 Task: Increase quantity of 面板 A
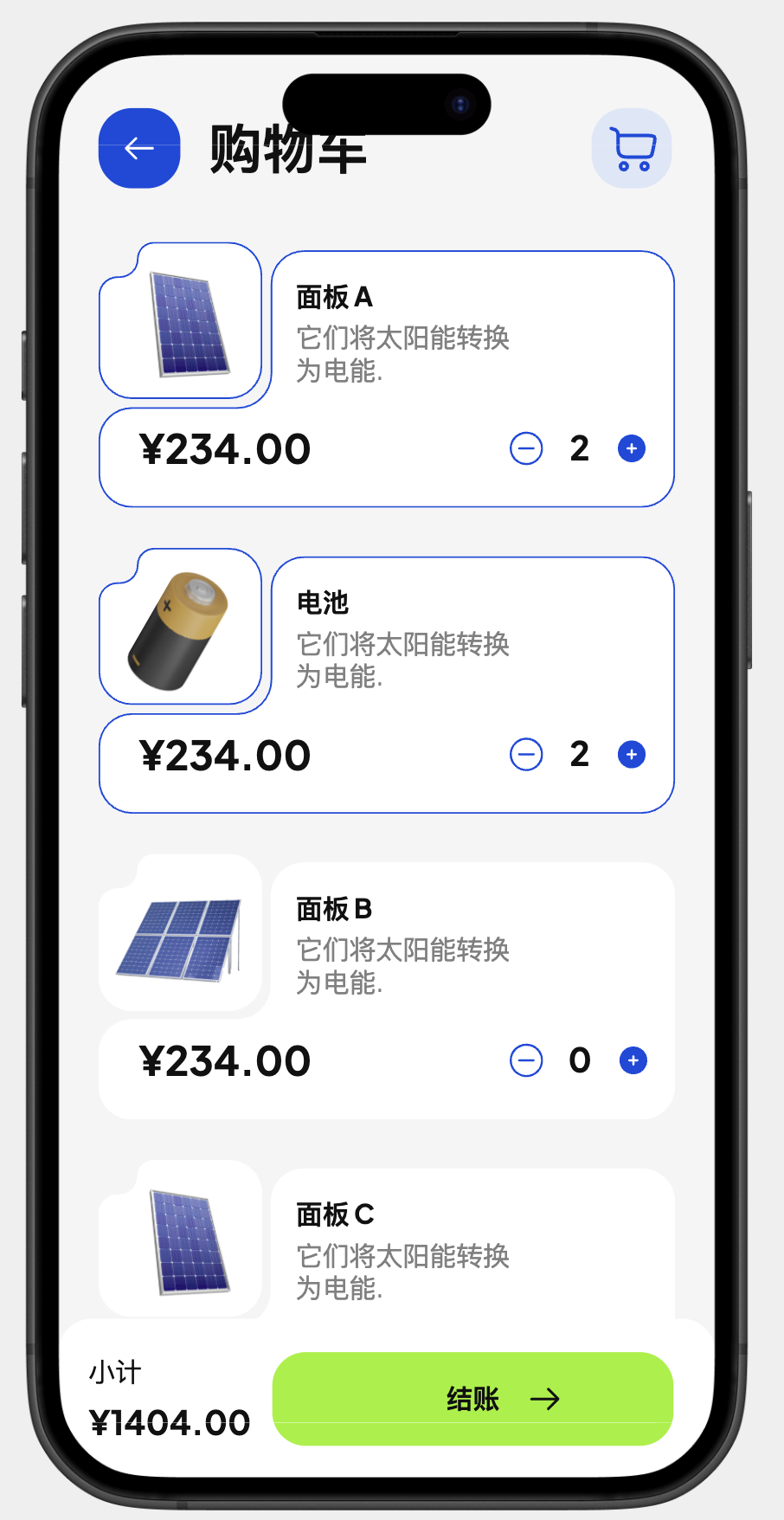[x=632, y=448]
